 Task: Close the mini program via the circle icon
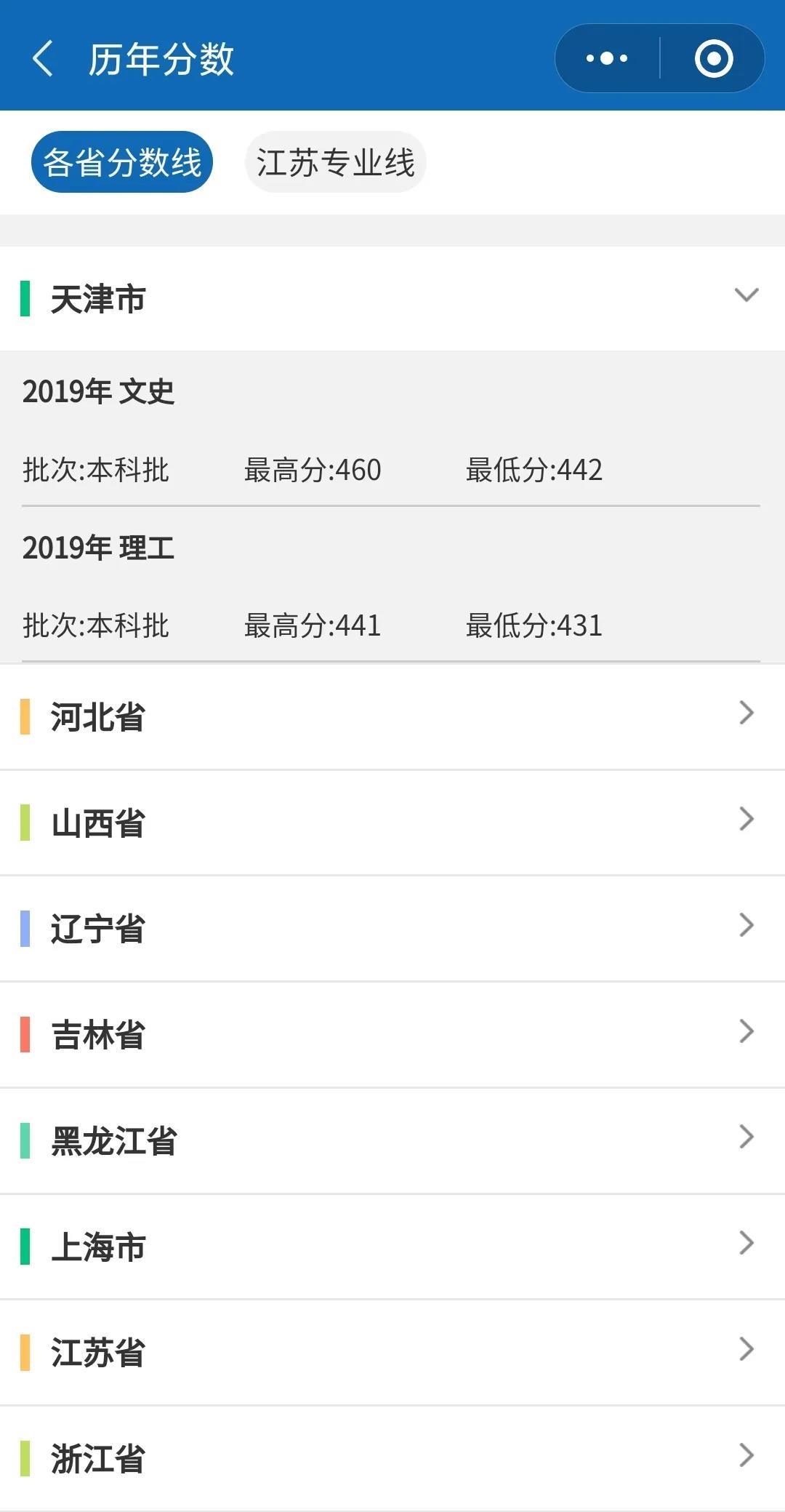(x=713, y=58)
